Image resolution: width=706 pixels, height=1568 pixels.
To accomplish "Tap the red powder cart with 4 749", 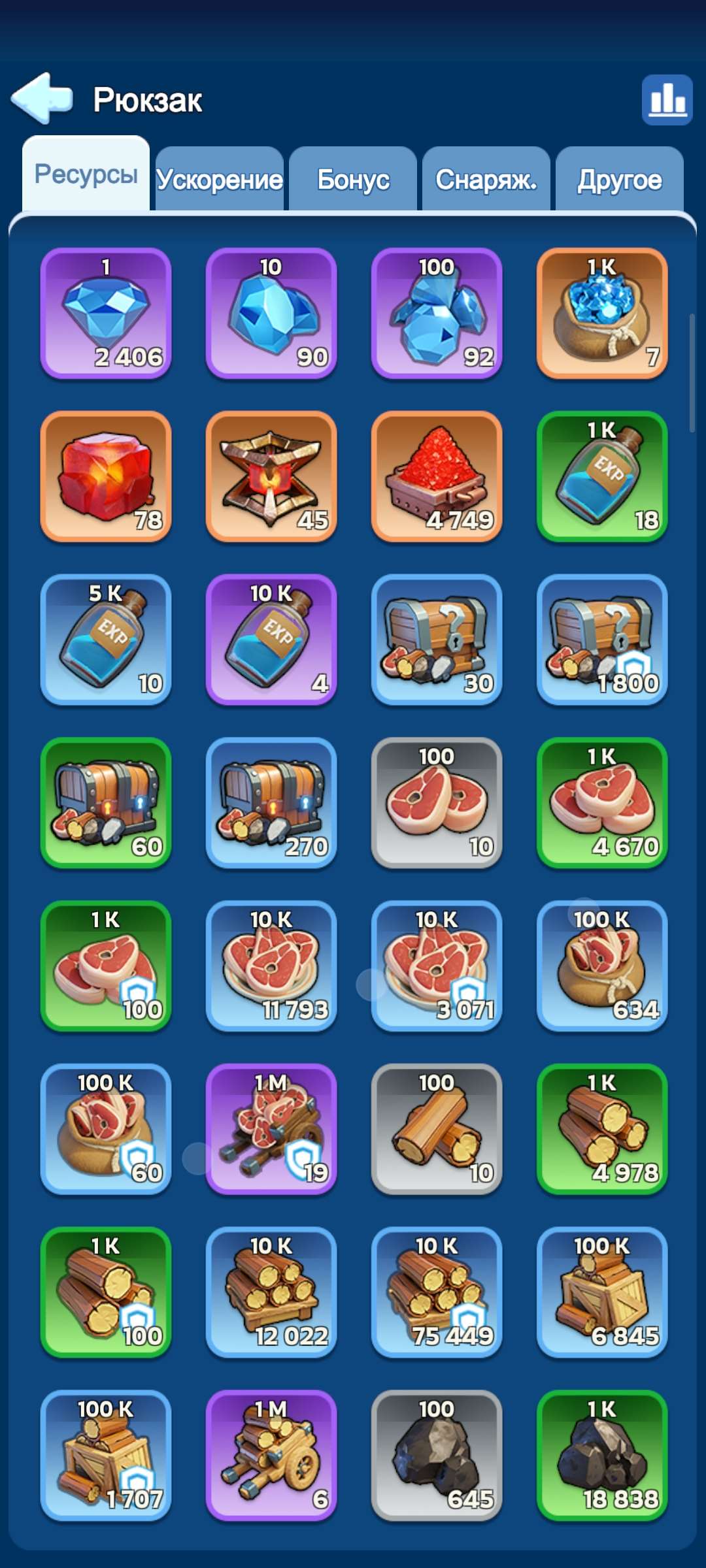I will [x=437, y=476].
